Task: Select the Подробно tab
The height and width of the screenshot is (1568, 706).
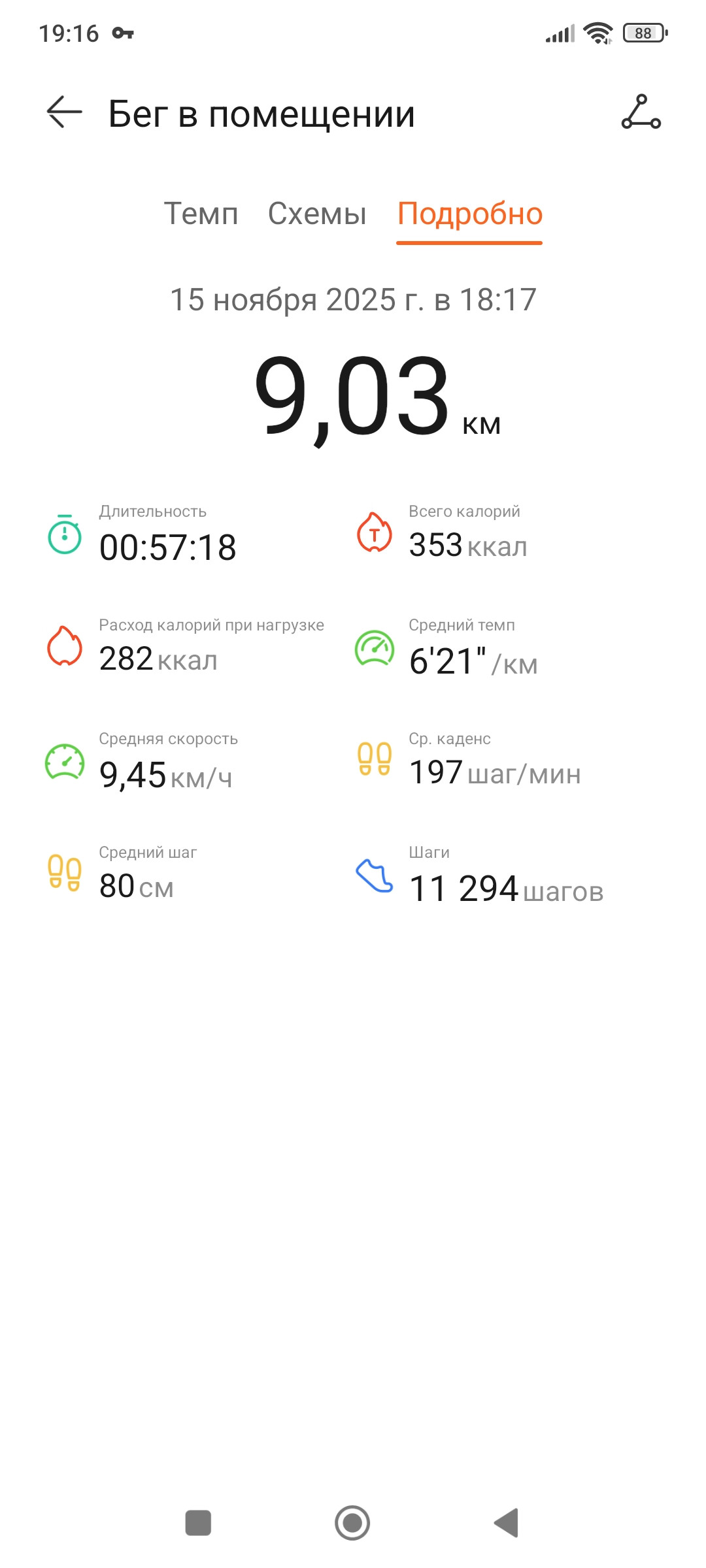Action: [470, 214]
